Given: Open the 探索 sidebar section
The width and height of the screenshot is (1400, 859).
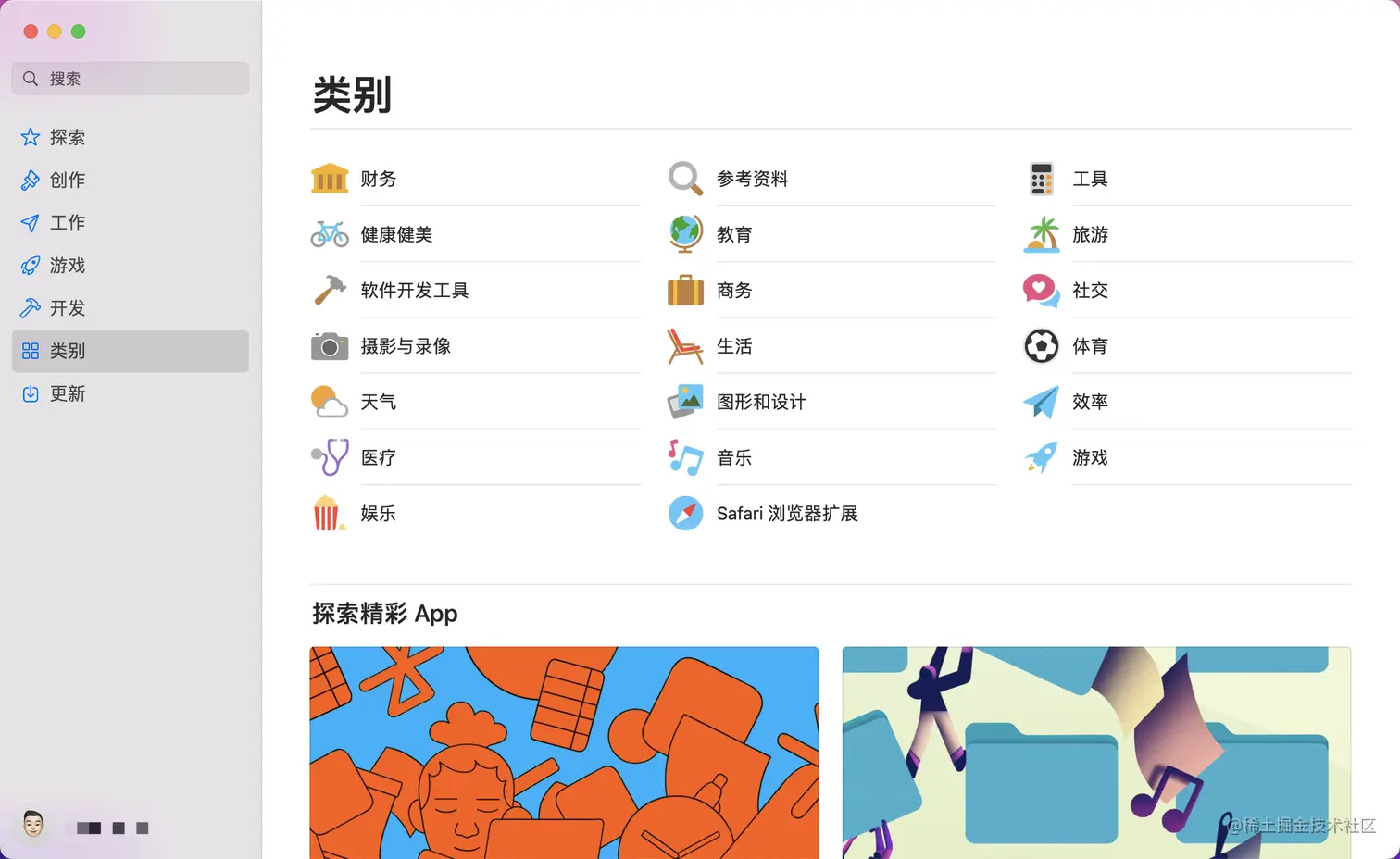Looking at the screenshot, I should 67,137.
